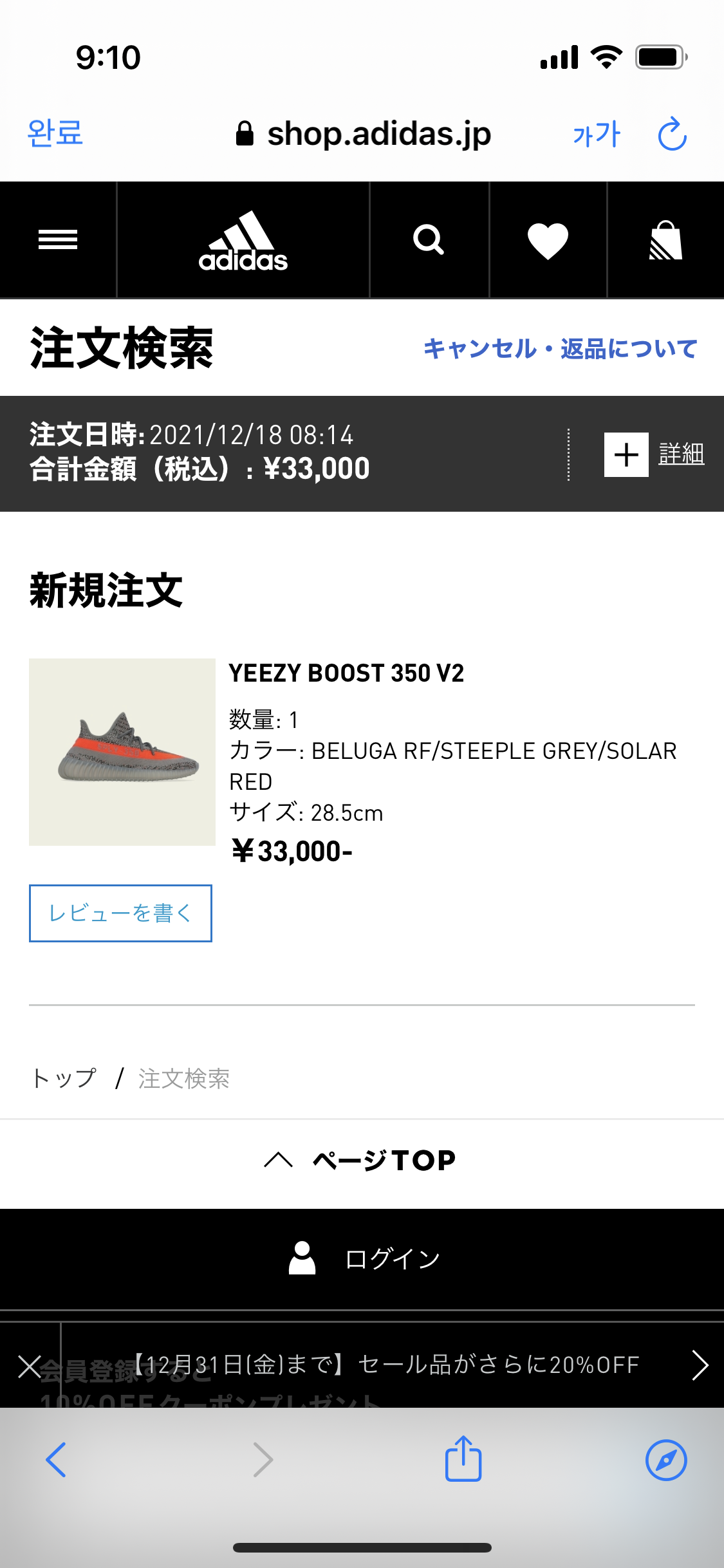Open the shopping bag

click(x=665, y=240)
